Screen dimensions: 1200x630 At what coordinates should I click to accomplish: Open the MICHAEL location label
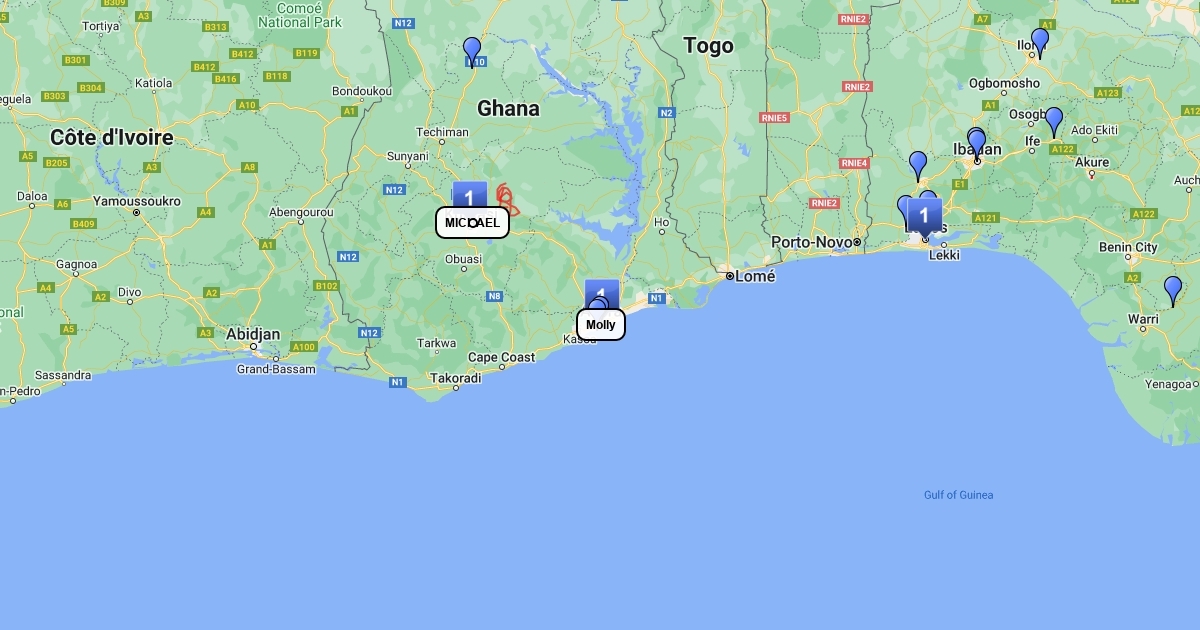[x=472, y=222]
